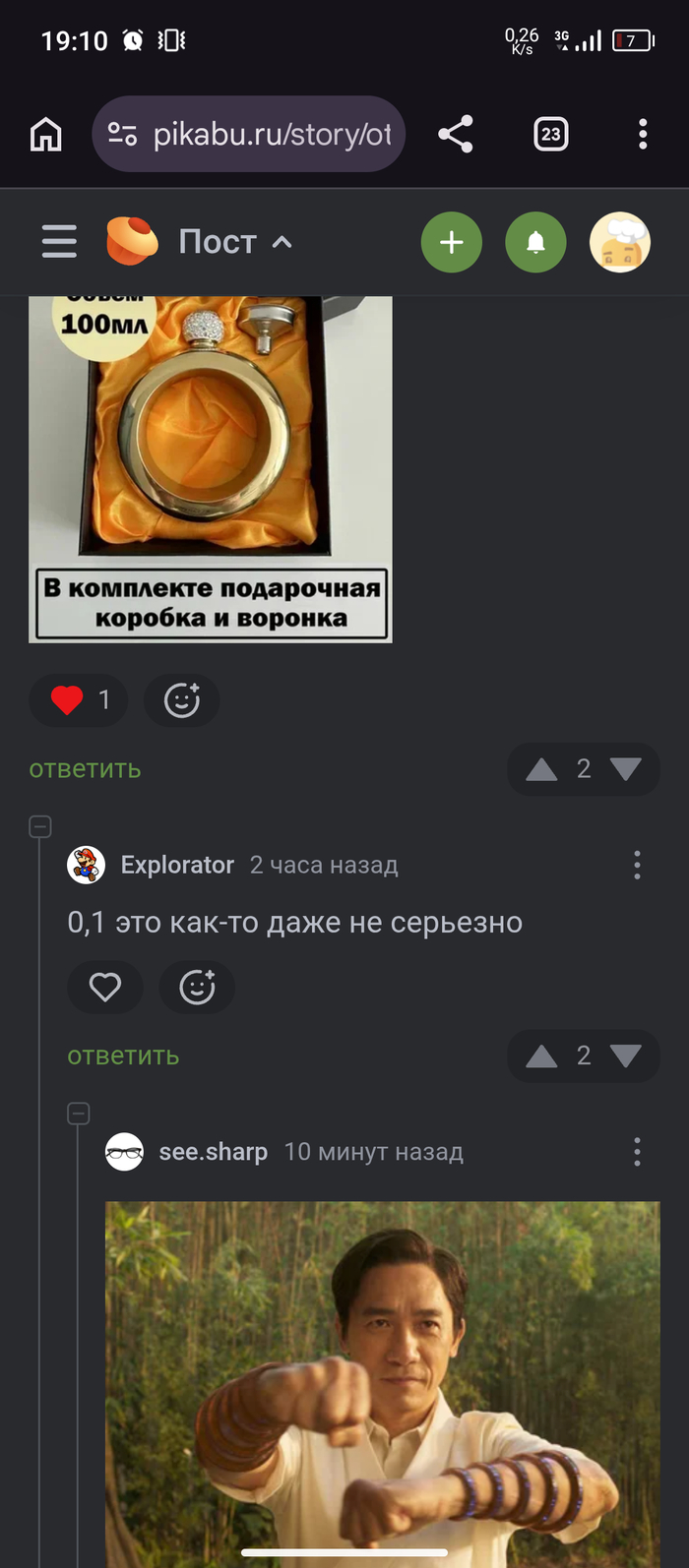Open Explorator's profile
Viewport: 689px width, 1568px height.
coord(177,865)
